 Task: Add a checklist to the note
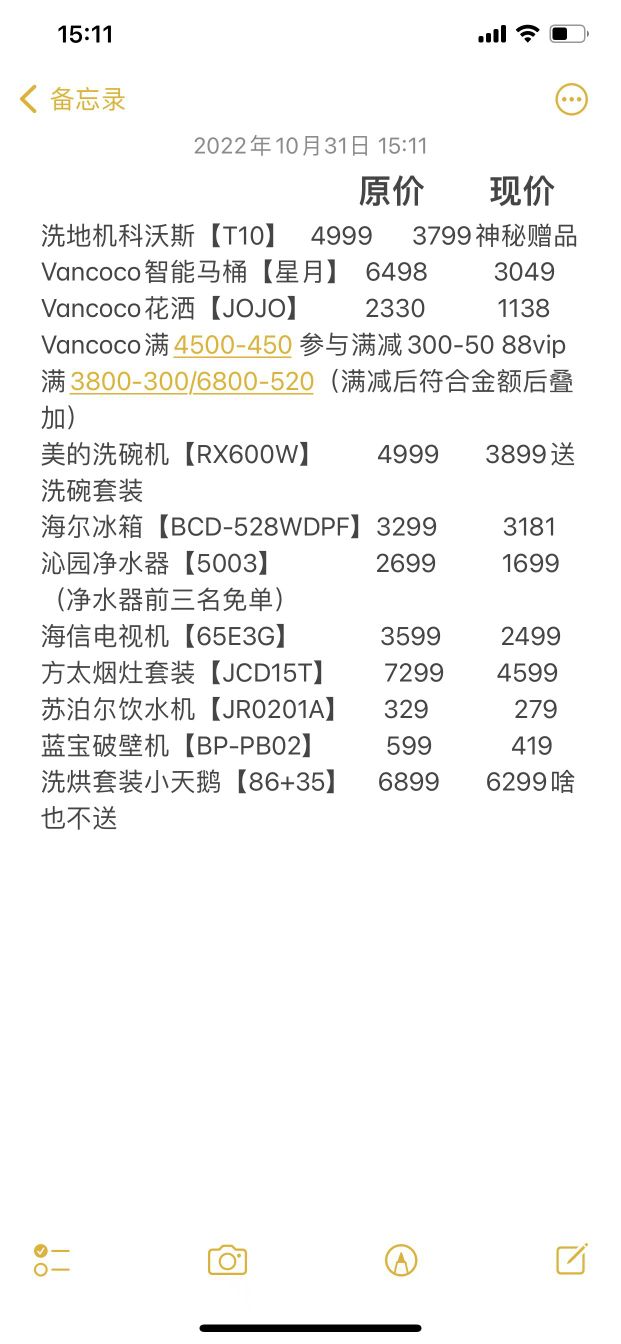tap(51, 1260)
